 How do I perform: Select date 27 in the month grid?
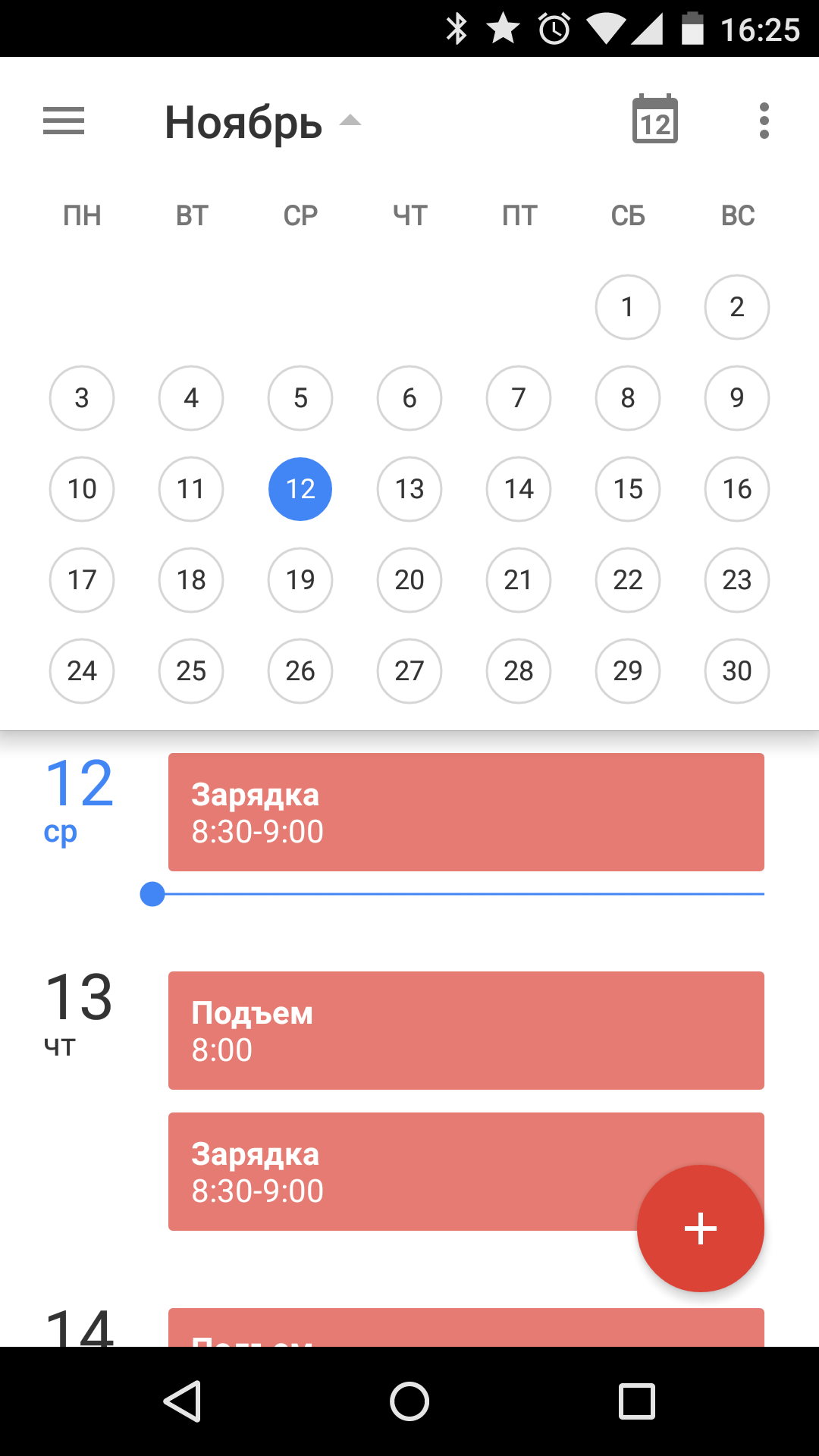(x=409, y=671)
